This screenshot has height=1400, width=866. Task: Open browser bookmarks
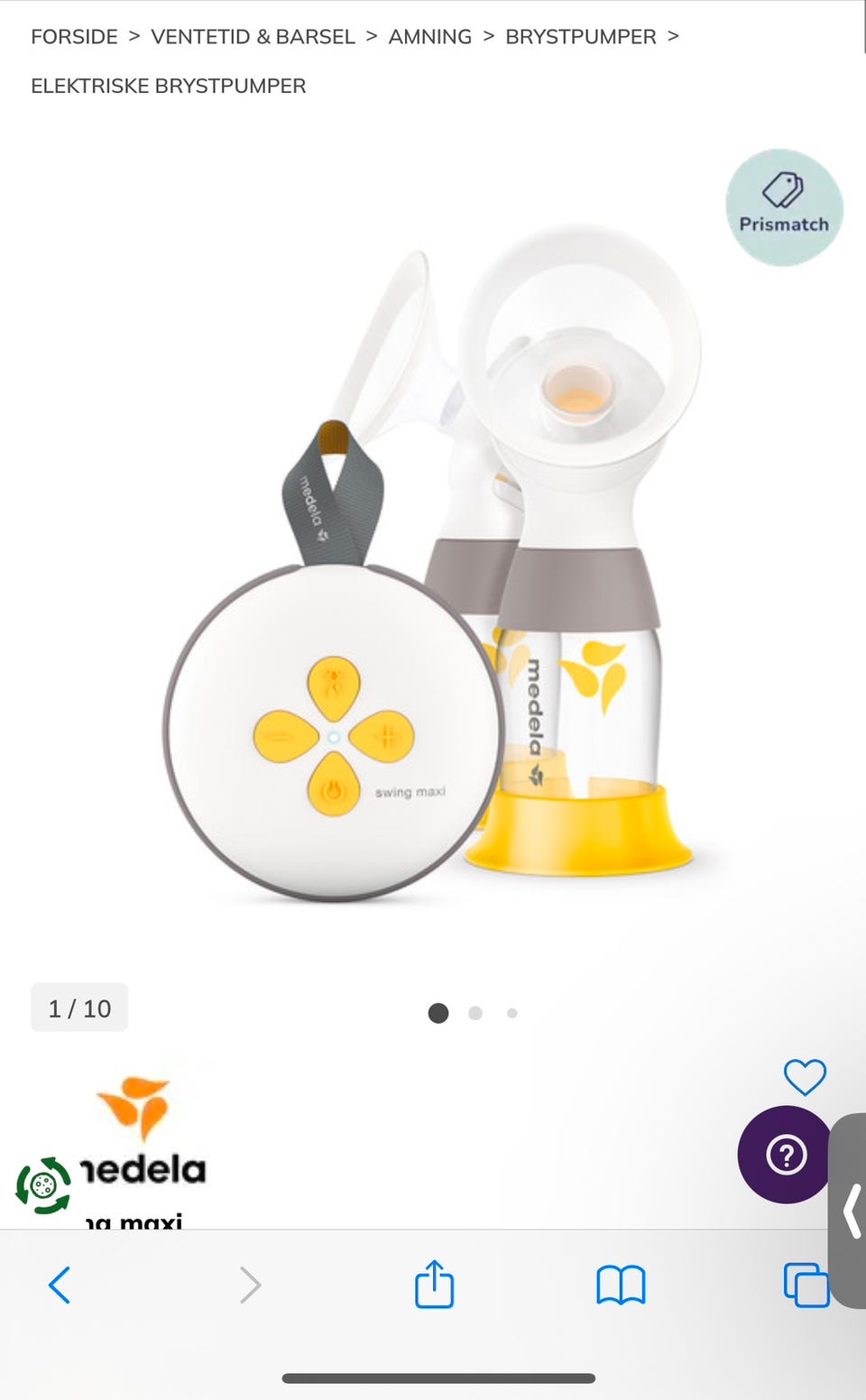click(x=621, y=1285)
